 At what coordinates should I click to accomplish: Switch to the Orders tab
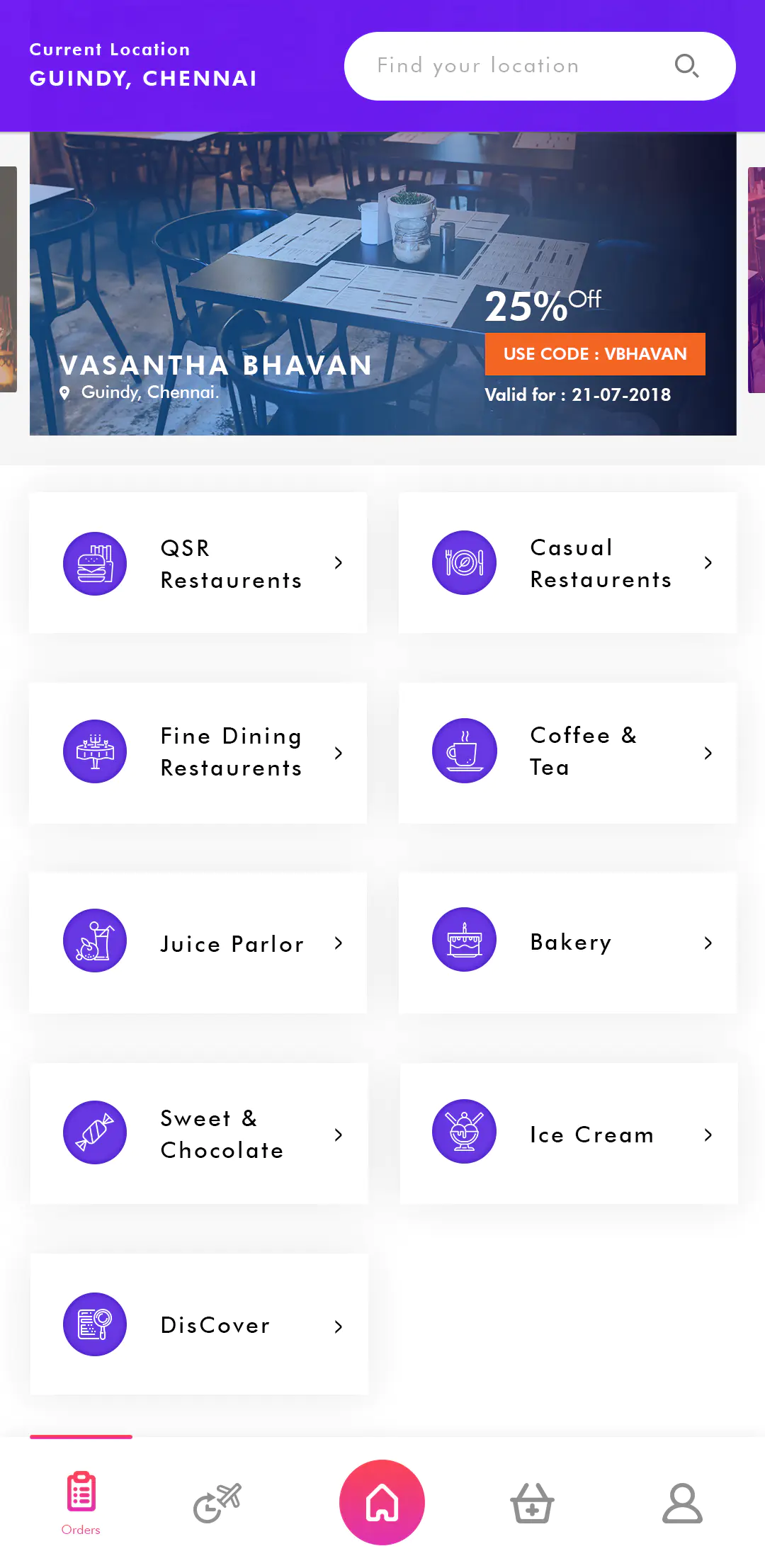click(81, 1501)
